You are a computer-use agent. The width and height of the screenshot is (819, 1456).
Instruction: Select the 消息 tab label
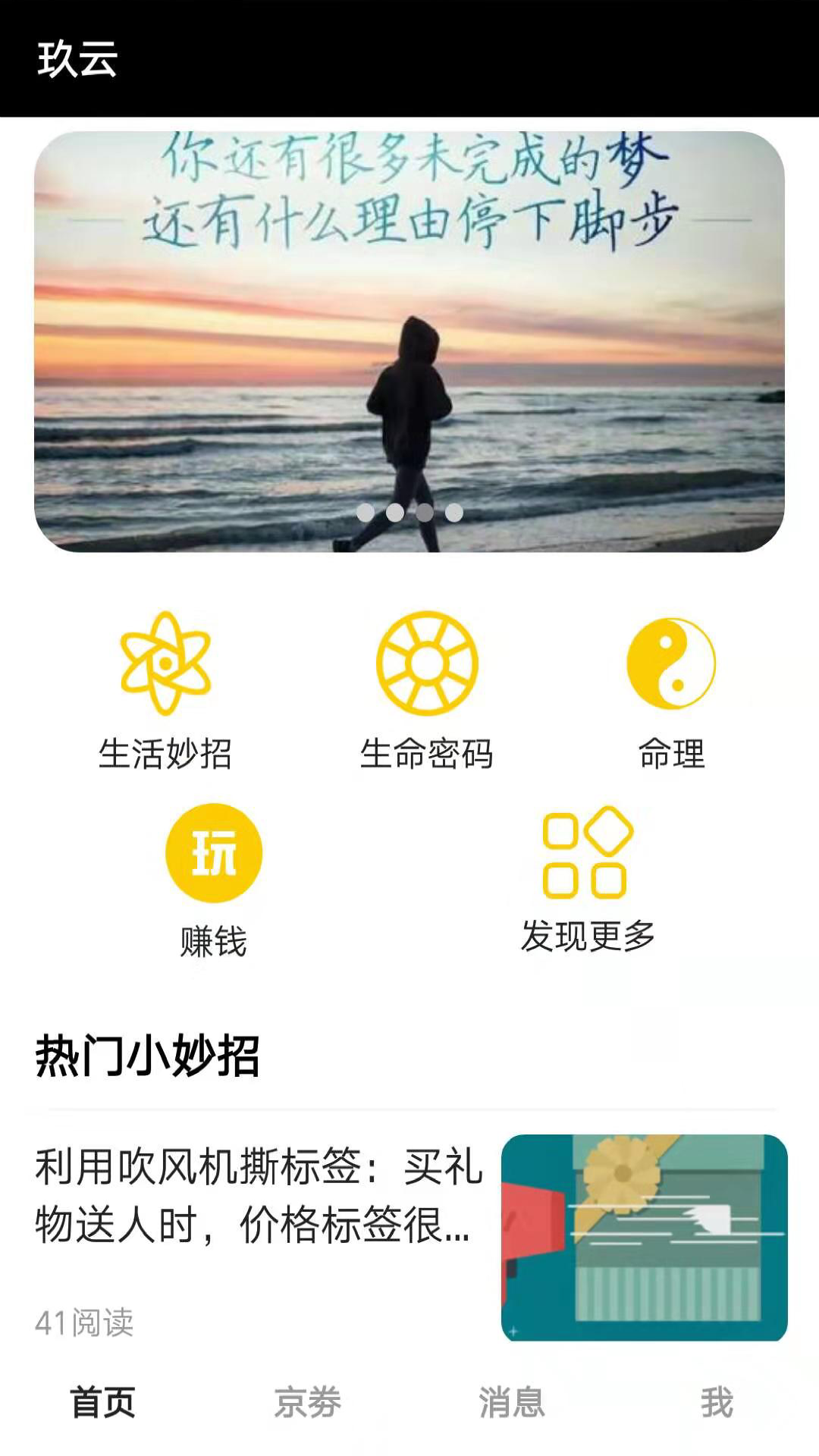tap(512, 1401)
